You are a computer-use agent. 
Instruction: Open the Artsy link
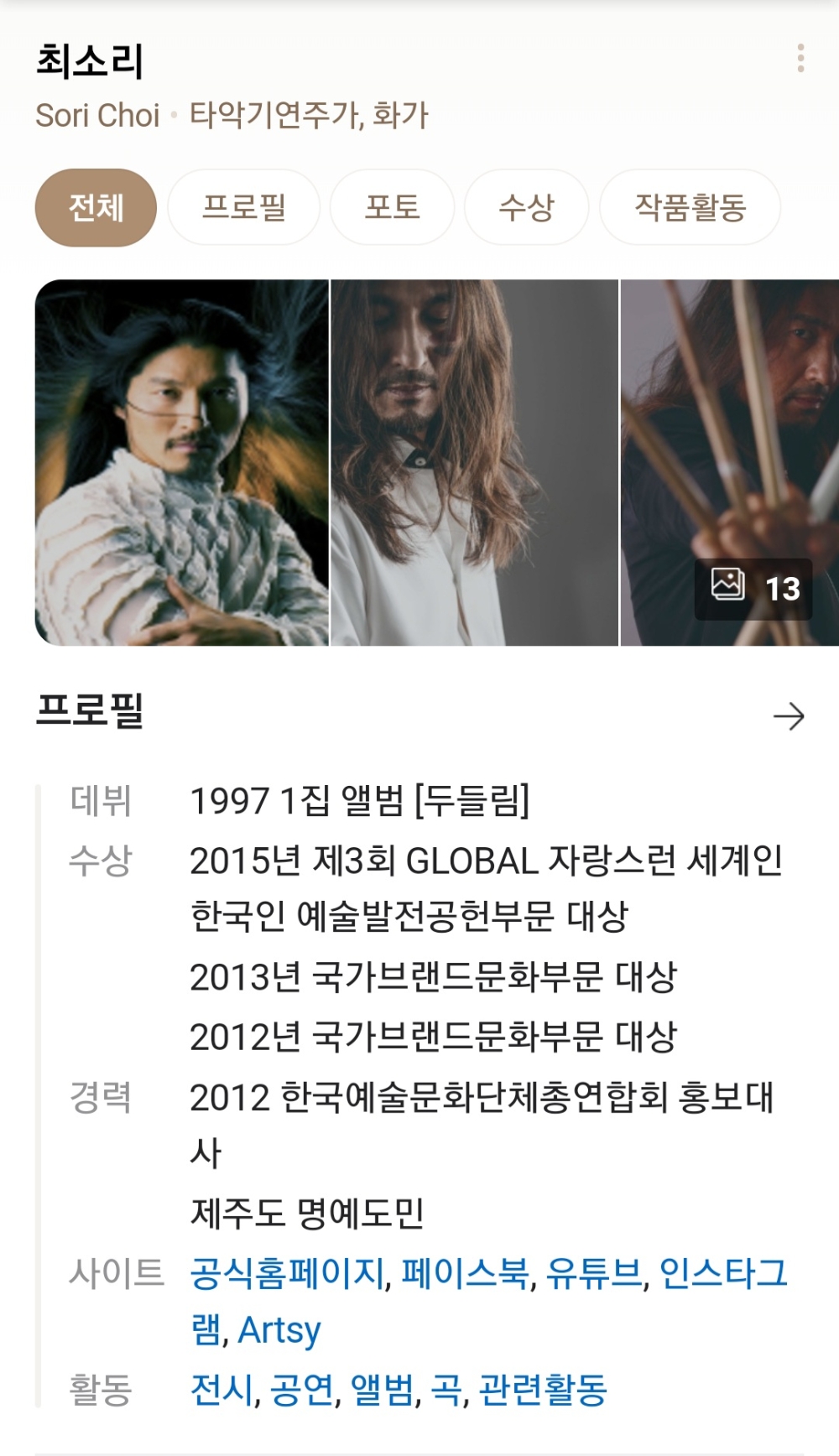[x=279, y=1330]
